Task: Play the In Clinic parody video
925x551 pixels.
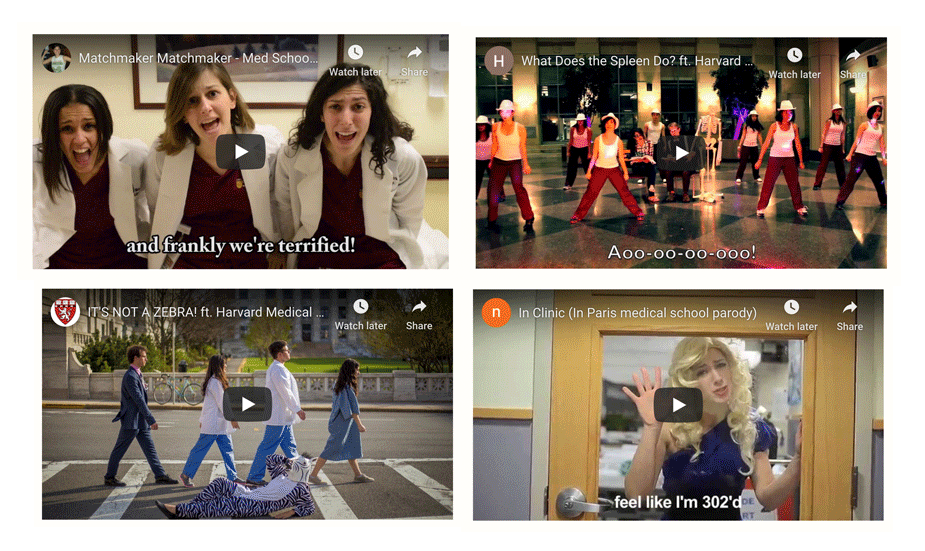Action: point(678,404)
